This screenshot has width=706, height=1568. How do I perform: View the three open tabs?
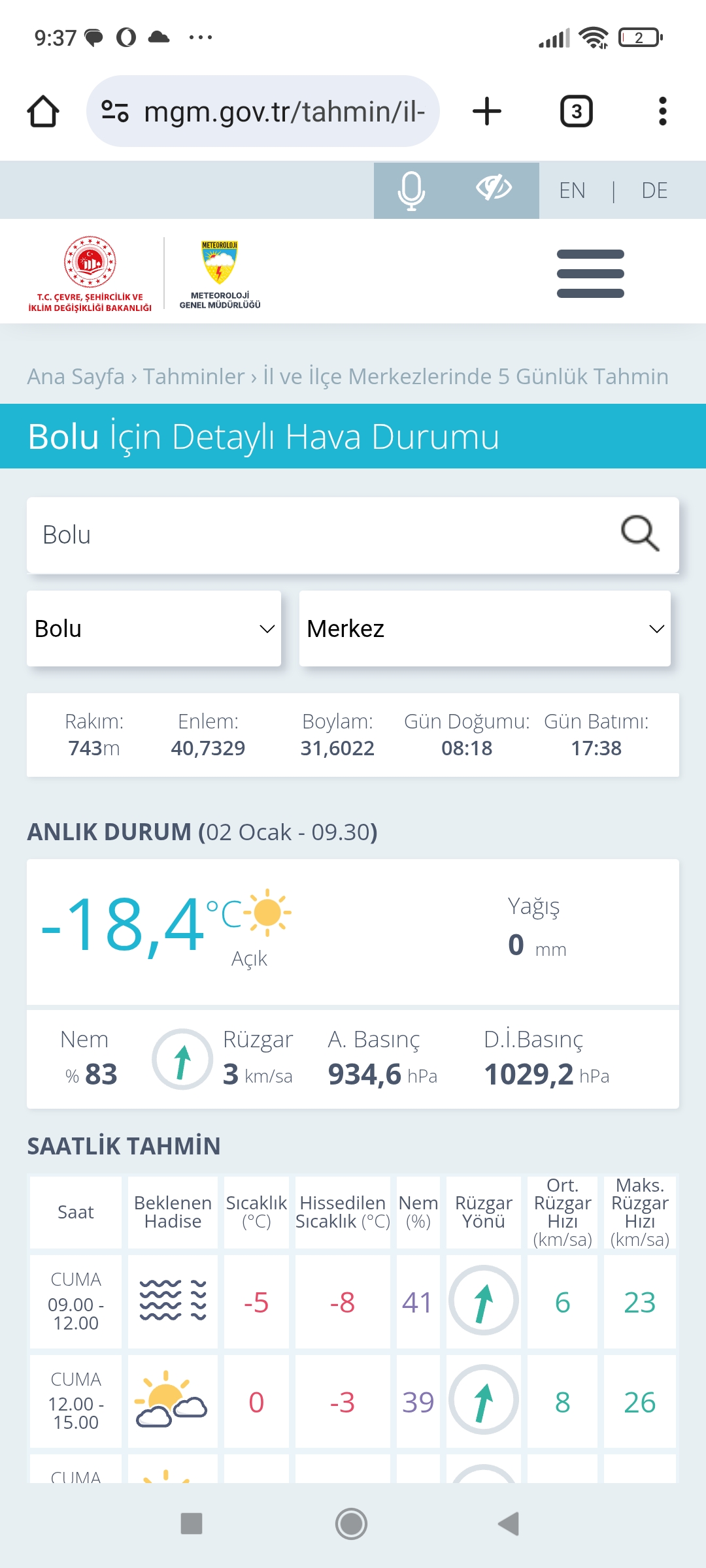pyautogui.click(x=577, y=111)
